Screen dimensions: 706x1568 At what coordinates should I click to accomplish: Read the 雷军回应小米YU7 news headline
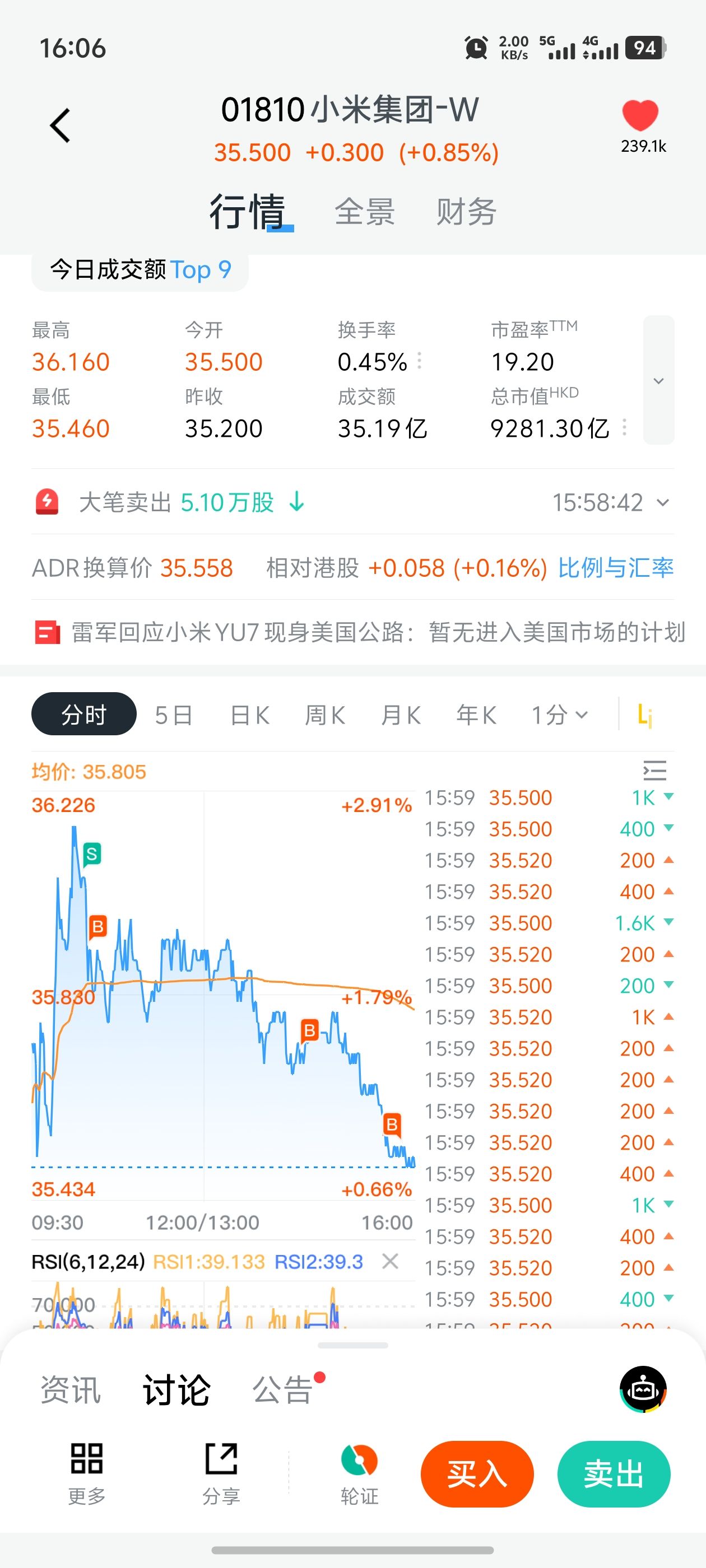tap(378, 632)
